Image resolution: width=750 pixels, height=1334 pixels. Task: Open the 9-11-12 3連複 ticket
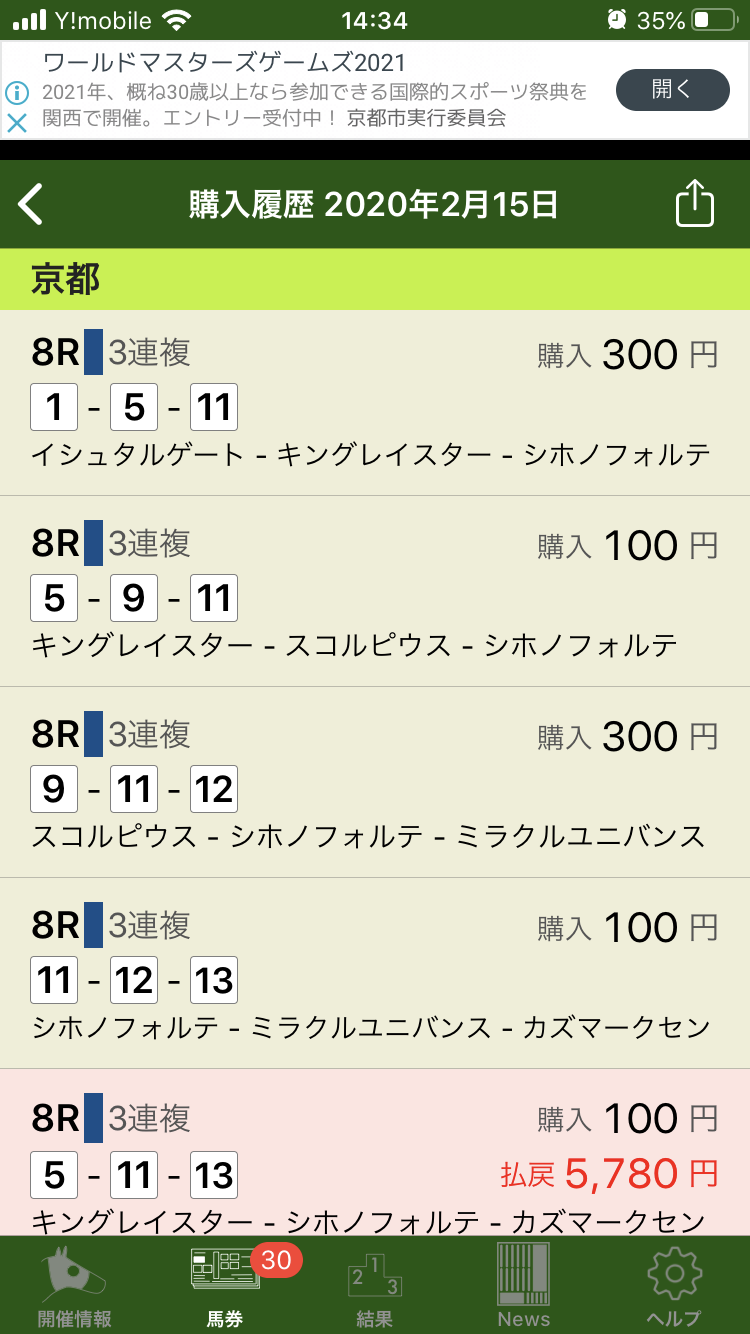coord(375,783)
